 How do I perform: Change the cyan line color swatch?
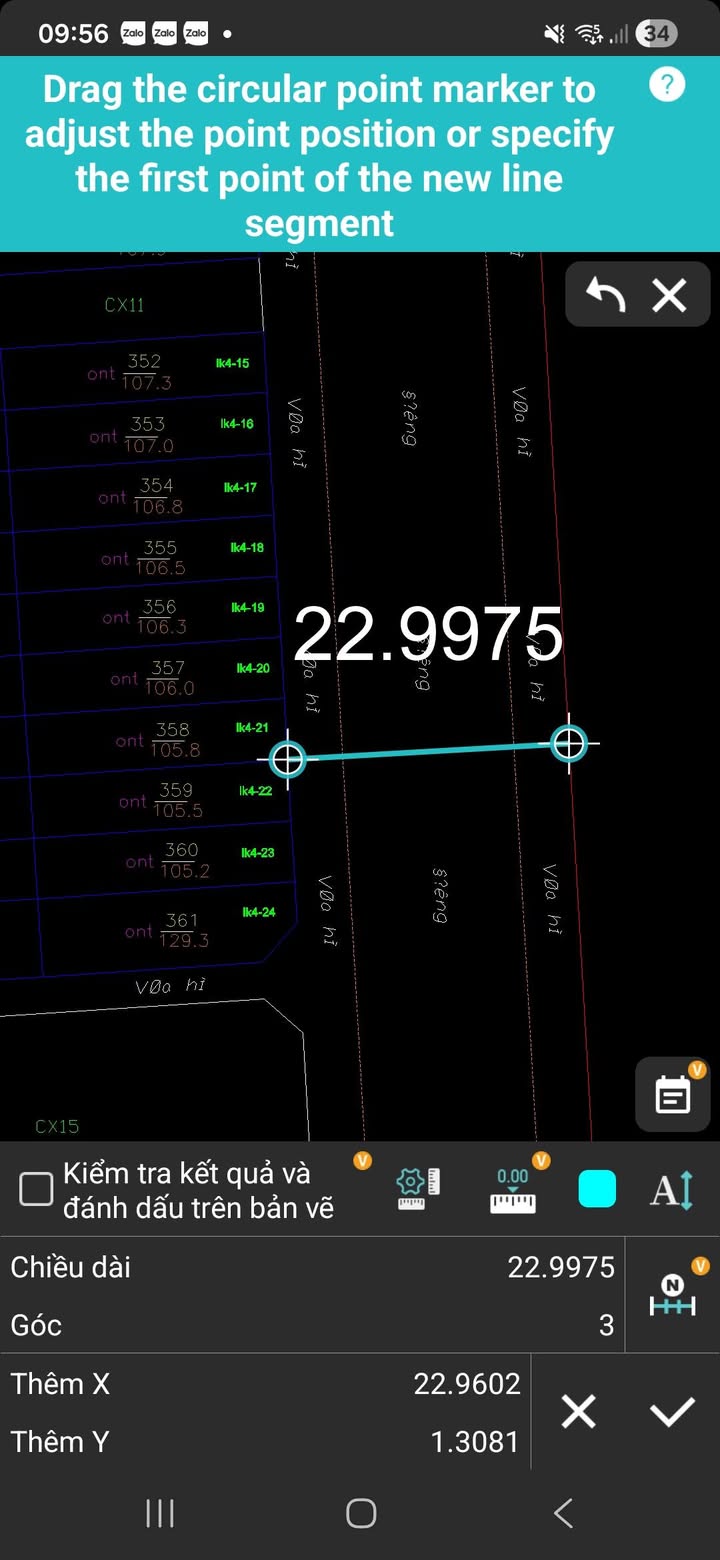coord(597,1189)
